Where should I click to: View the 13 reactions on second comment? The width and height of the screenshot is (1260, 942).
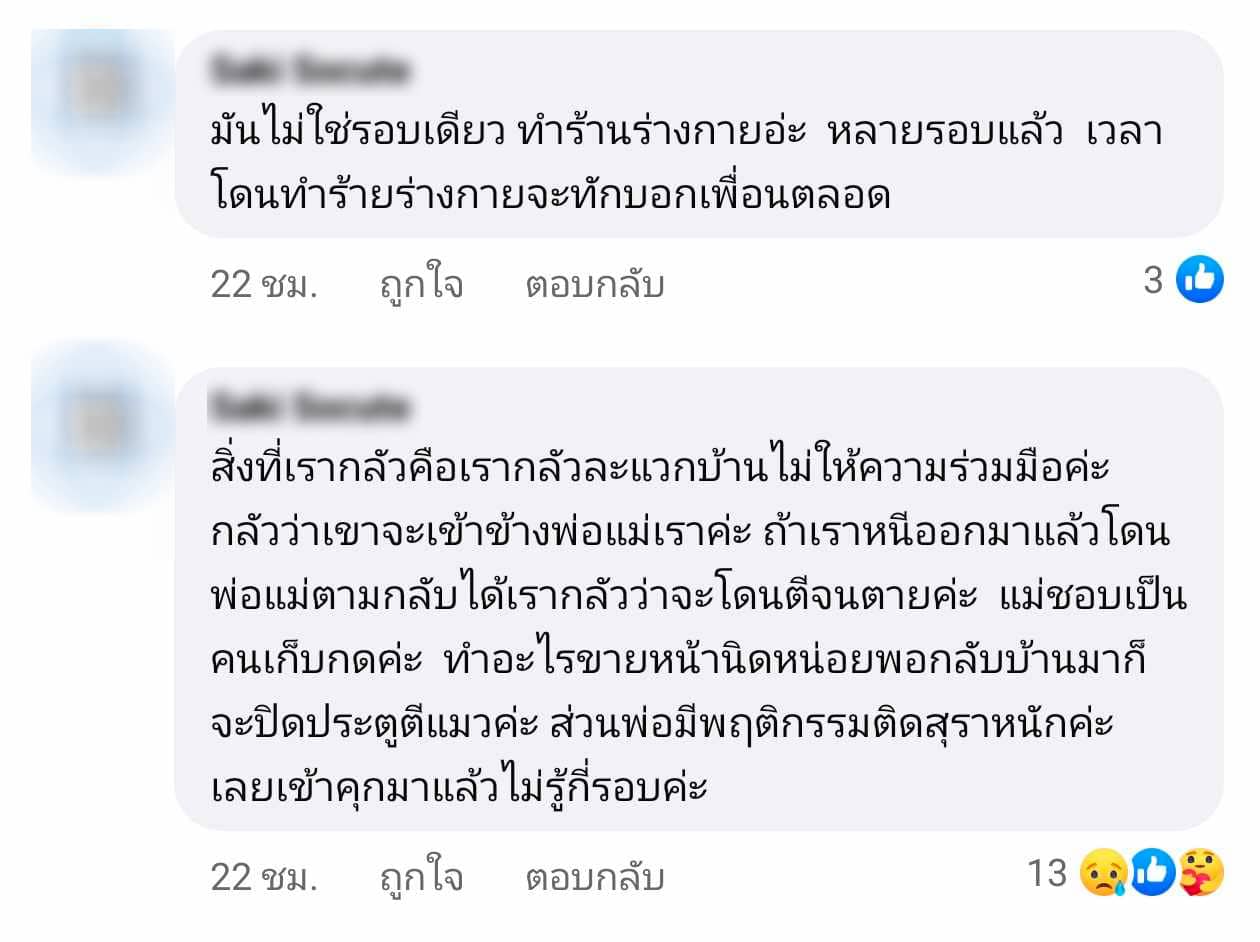pos(1150,874)
